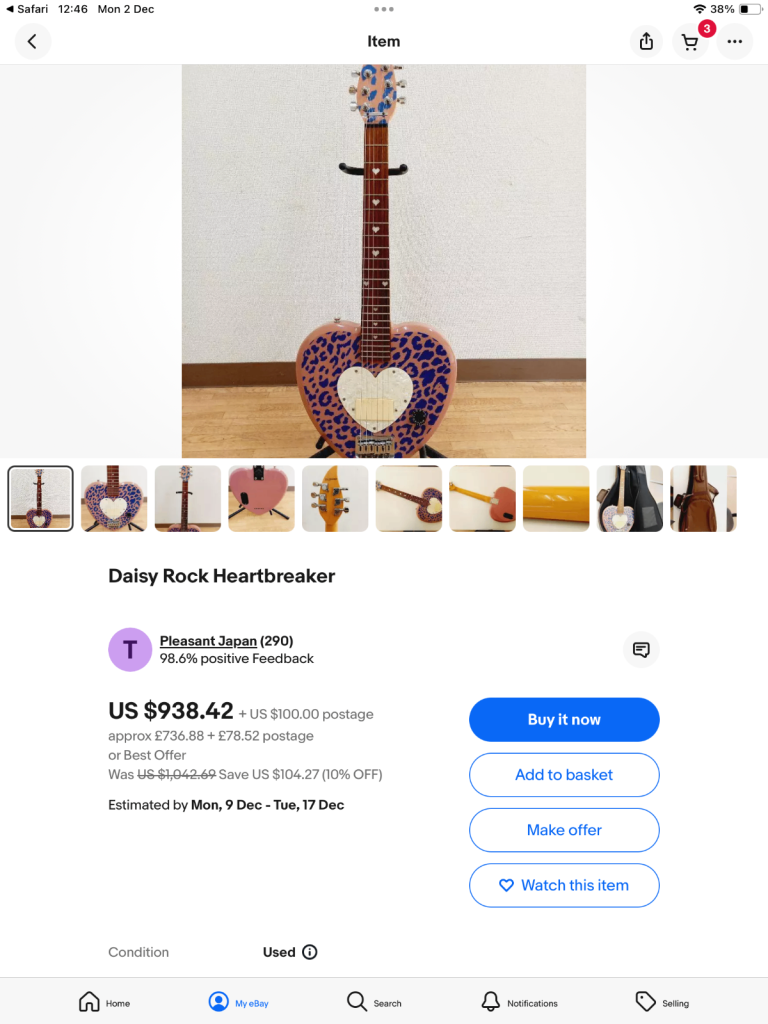
Task: Switch to the My eBay tab
Action: [238, 1002]
